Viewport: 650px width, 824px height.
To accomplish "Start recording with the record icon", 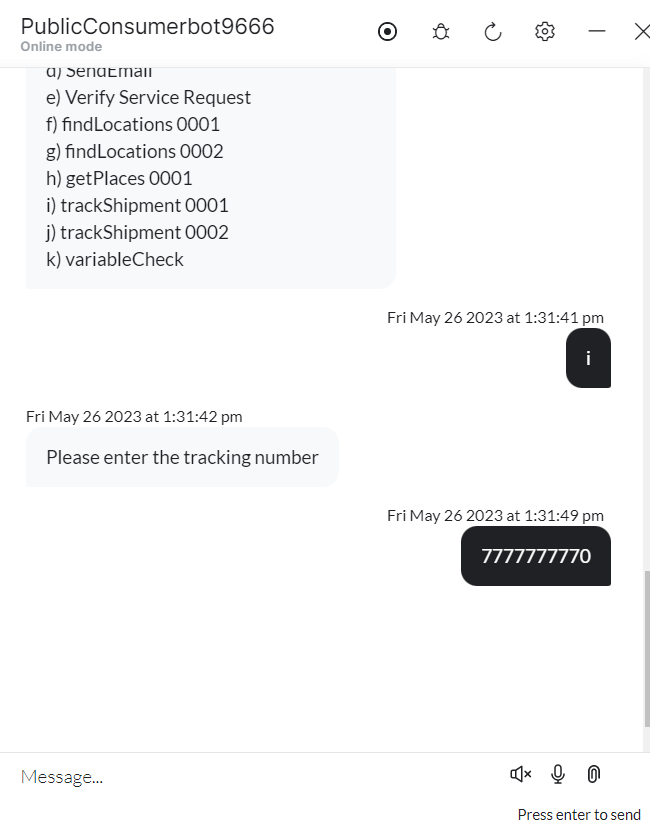I will 388,32.
